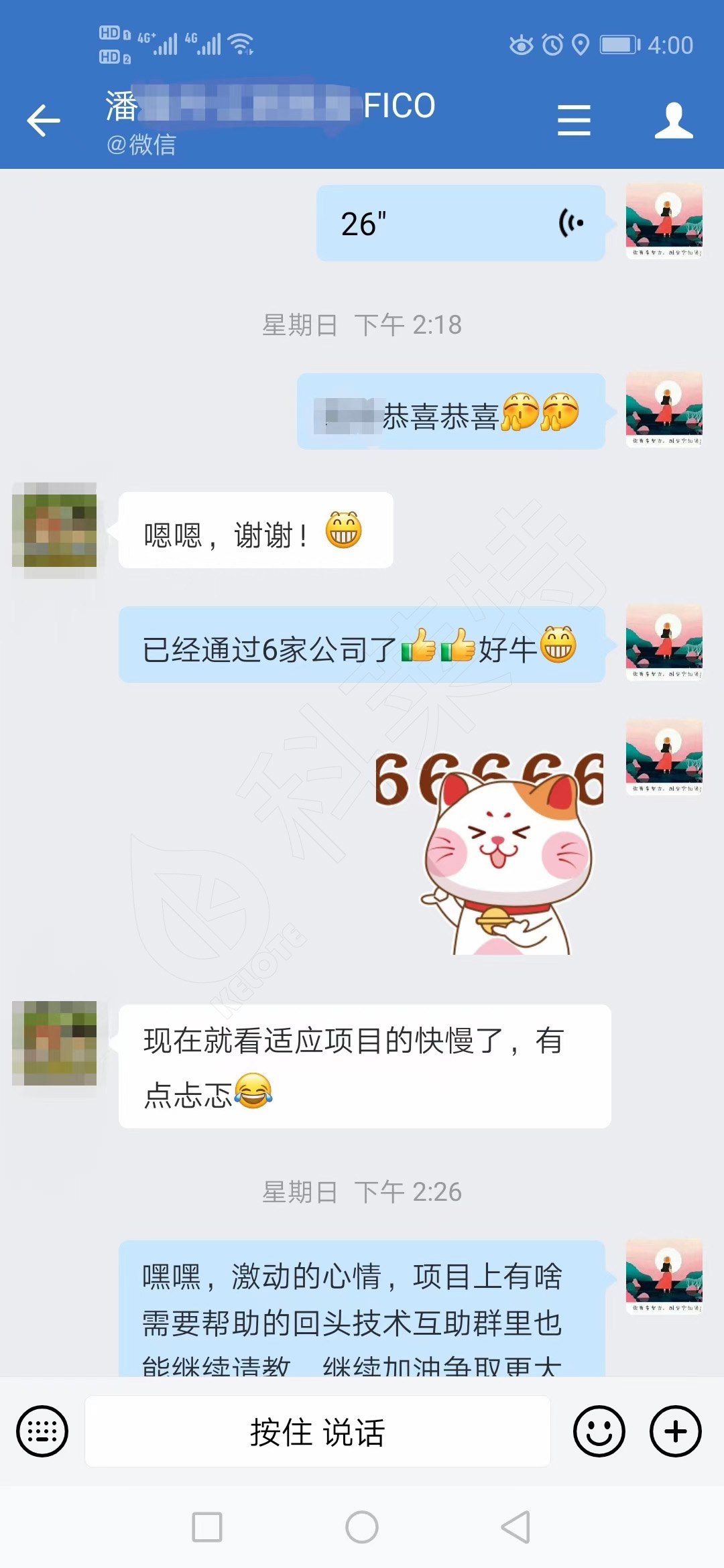This screenshot has width=724, height=1568.
Task: Open the emoji smiley picker
Action: (599, 1431)
